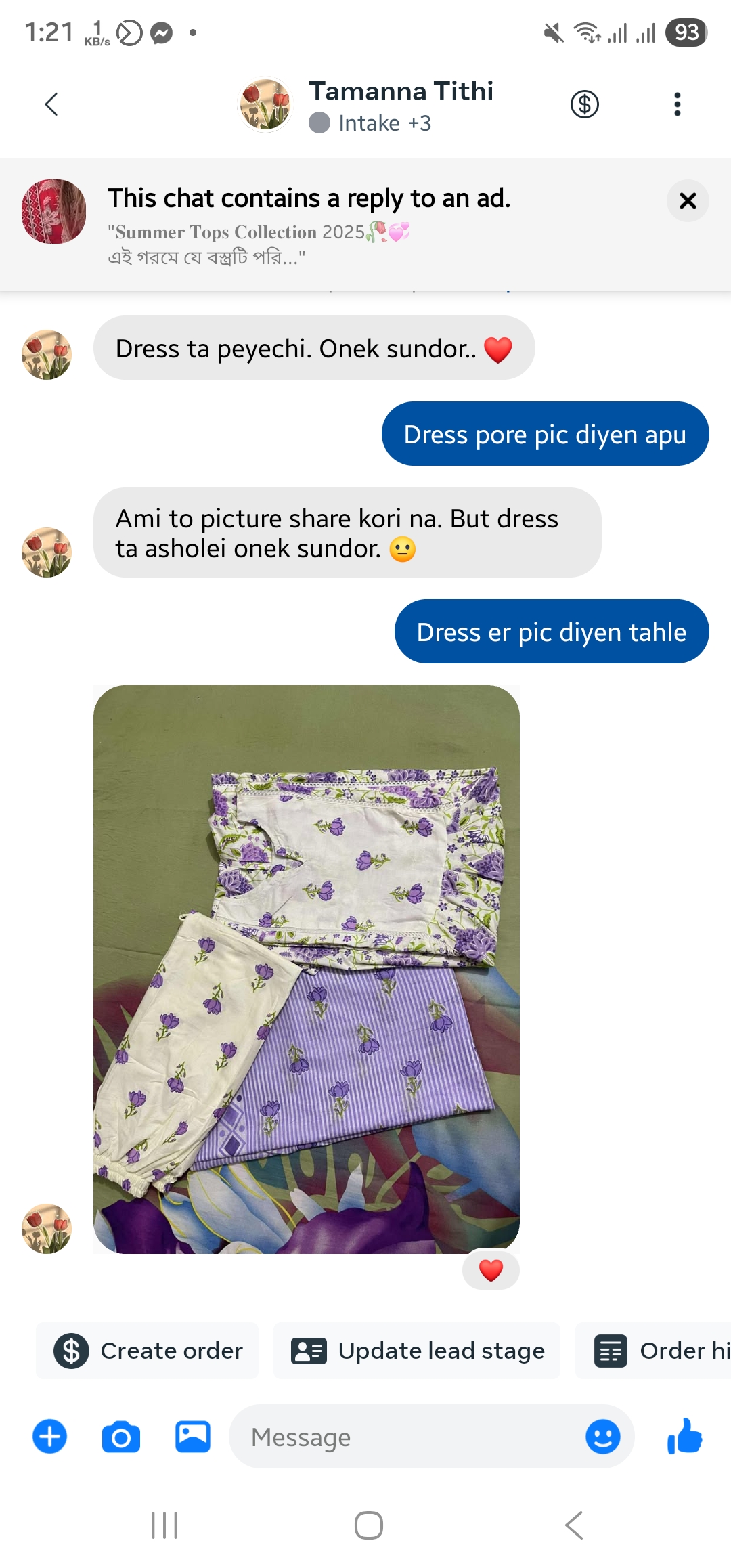Go to the system home screen
The height and width of the screenshot is (1568, 731).
(368, 1525)
